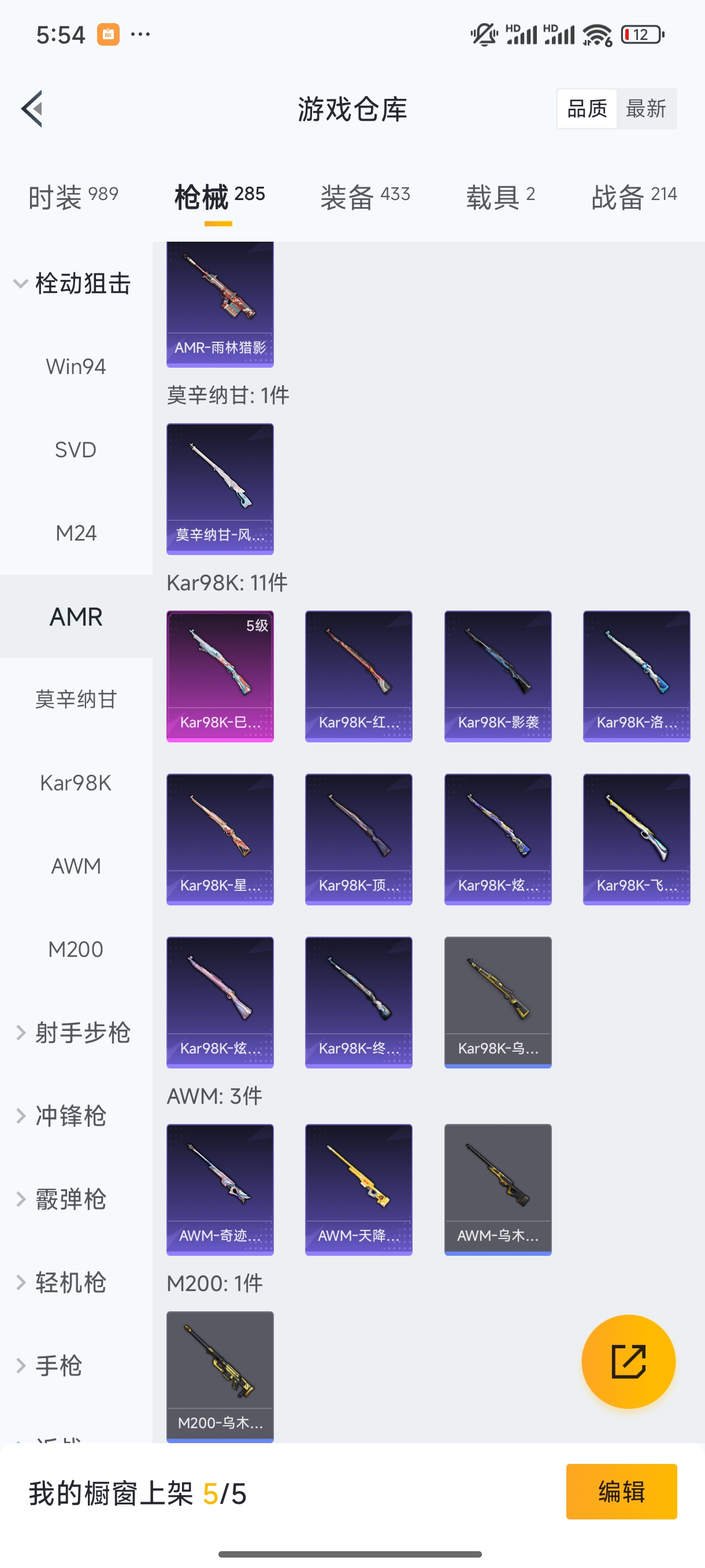Open the 载具 tab
The width and height of the screenshot is (705, 1568).
click(500, 197)
